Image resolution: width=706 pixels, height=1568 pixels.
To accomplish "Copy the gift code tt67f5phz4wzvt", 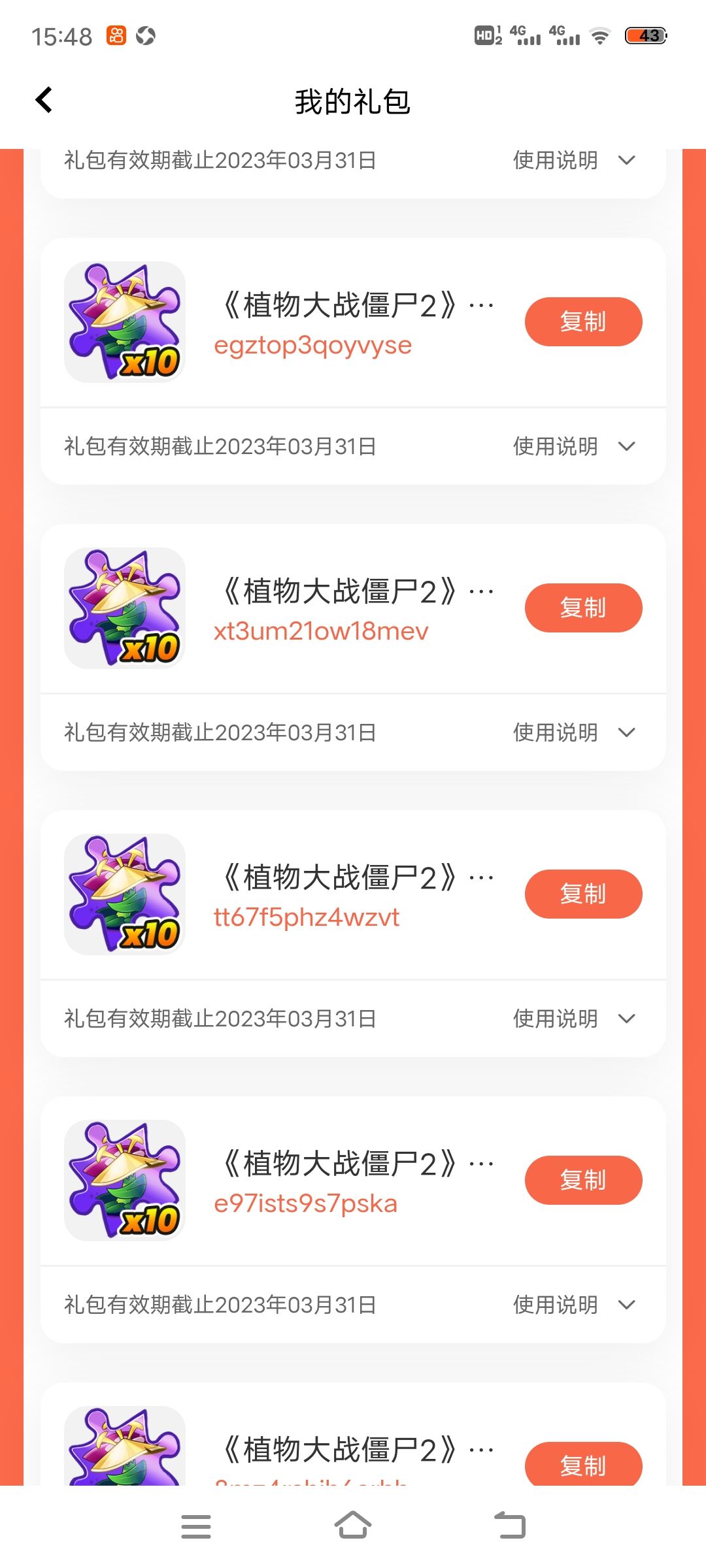I will (x=583, y=894).
